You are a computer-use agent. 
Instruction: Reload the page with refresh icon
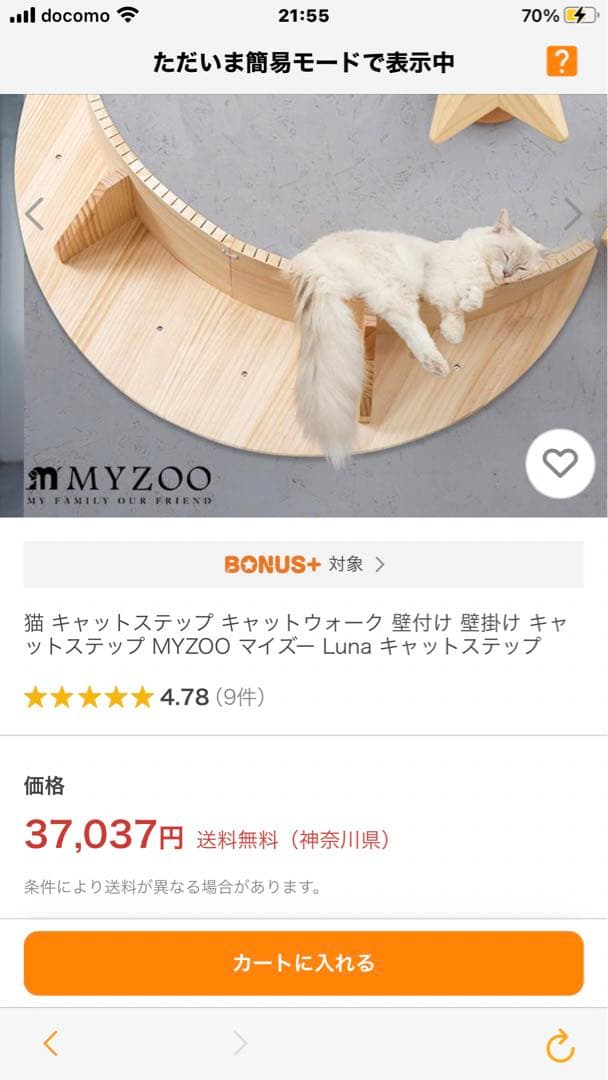point(559,1045)
